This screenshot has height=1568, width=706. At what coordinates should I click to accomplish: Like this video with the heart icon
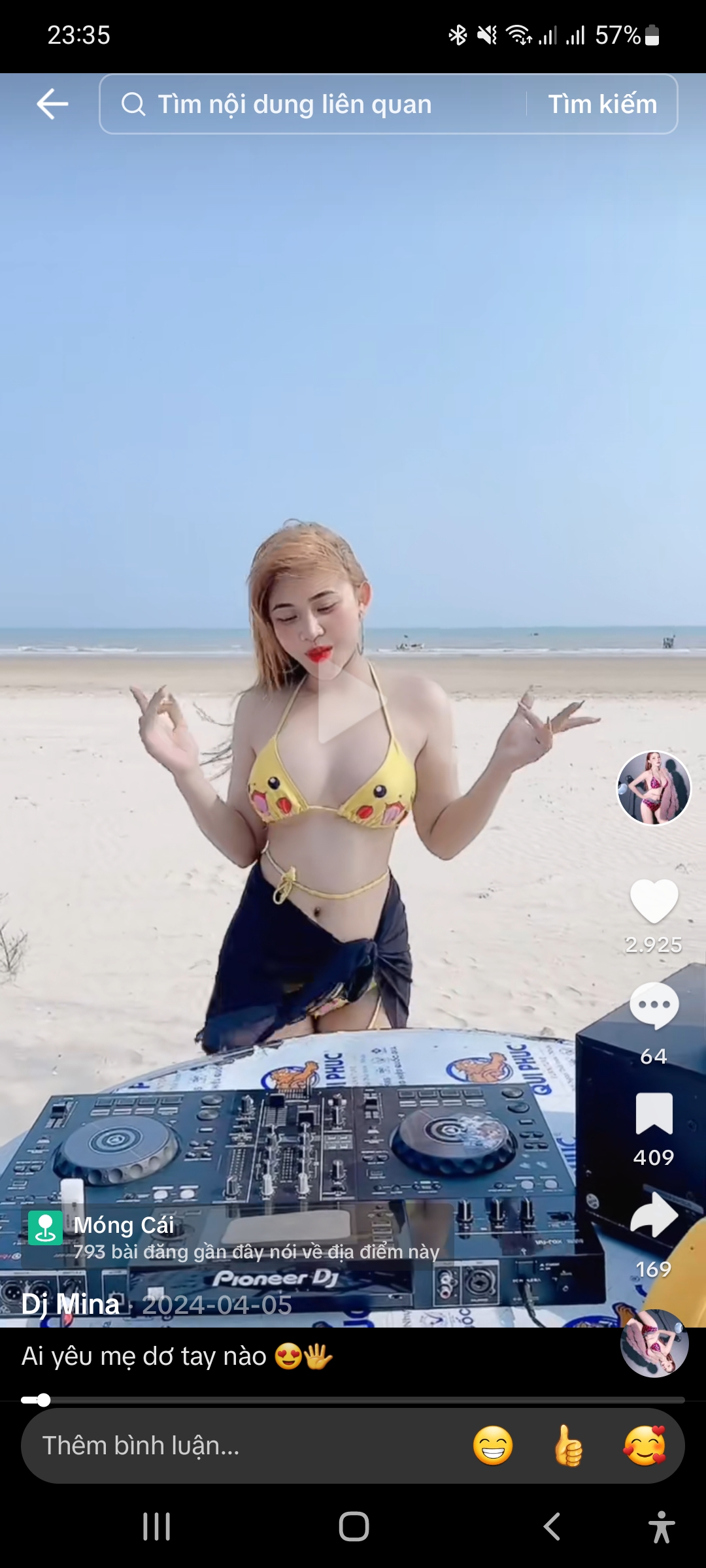654,902
